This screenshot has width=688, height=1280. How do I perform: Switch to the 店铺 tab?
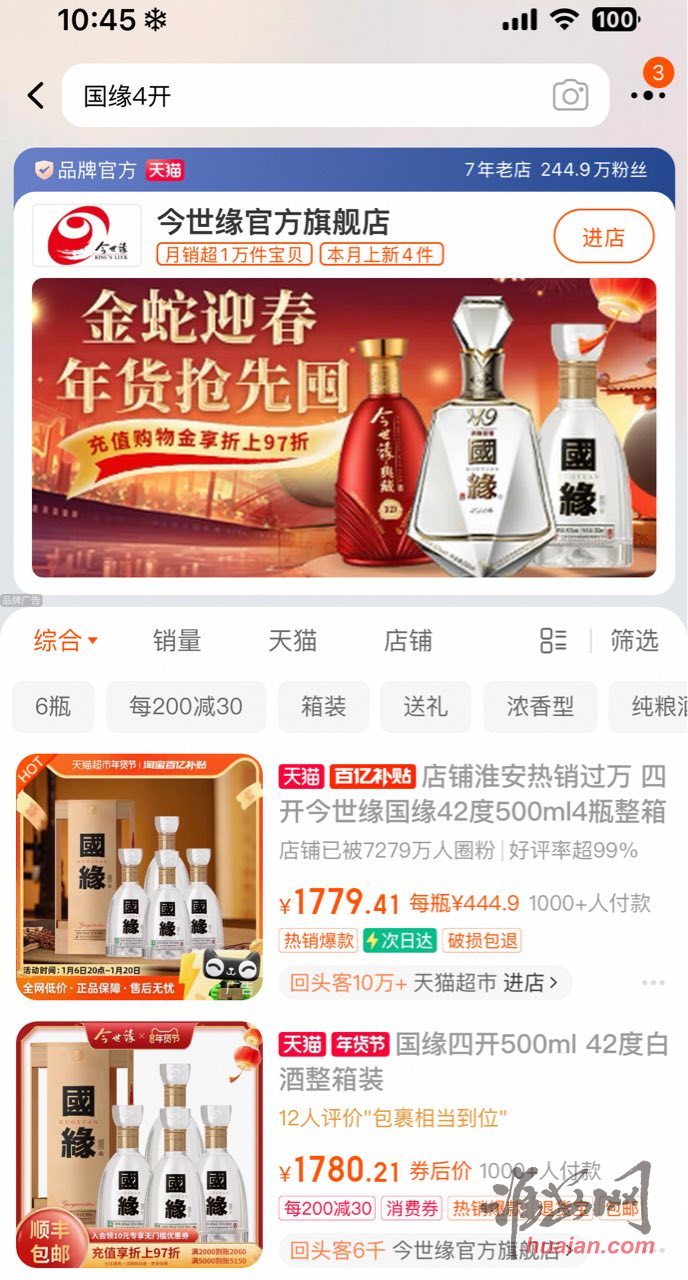(x=408, y=641)
